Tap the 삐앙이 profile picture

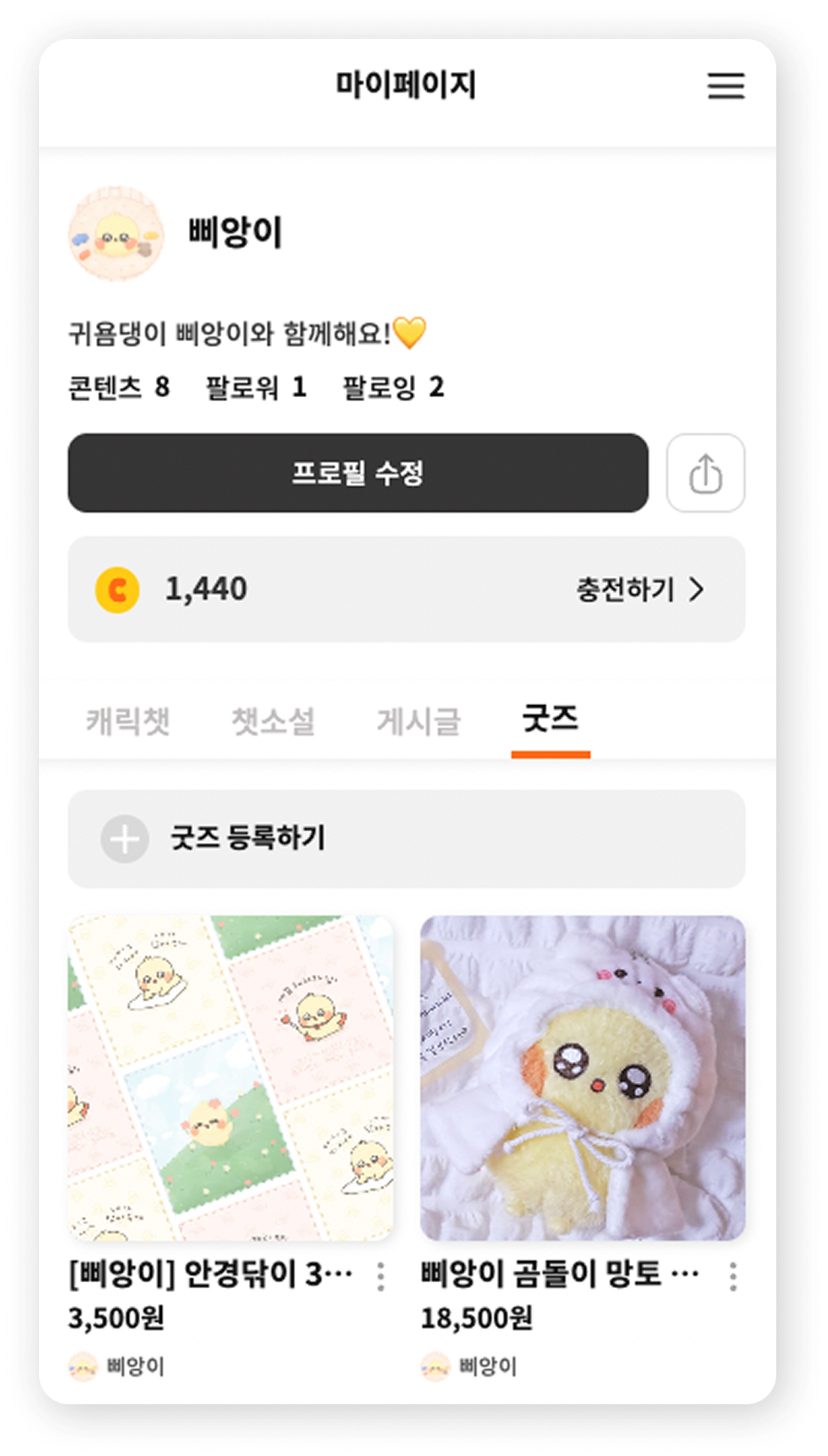[116, 234]
